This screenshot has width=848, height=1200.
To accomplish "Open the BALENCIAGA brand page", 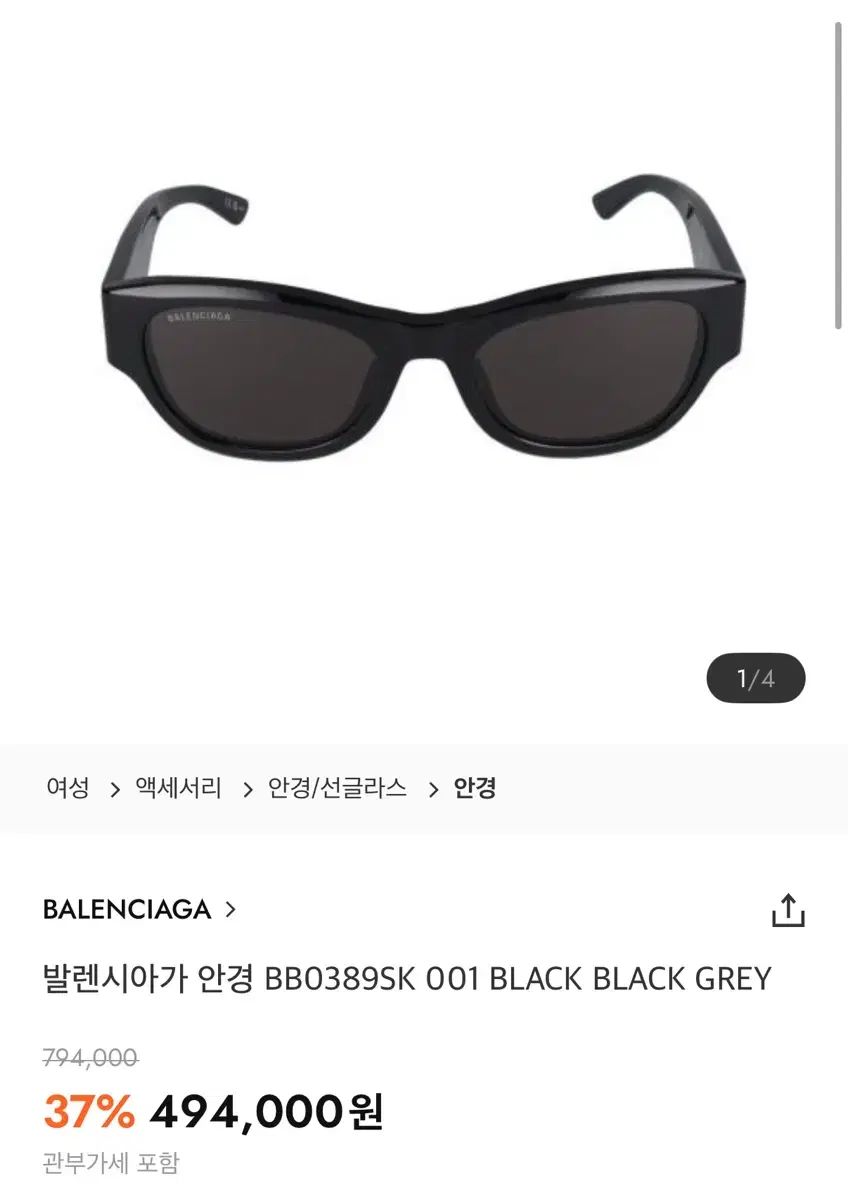I will click(139, 909).
